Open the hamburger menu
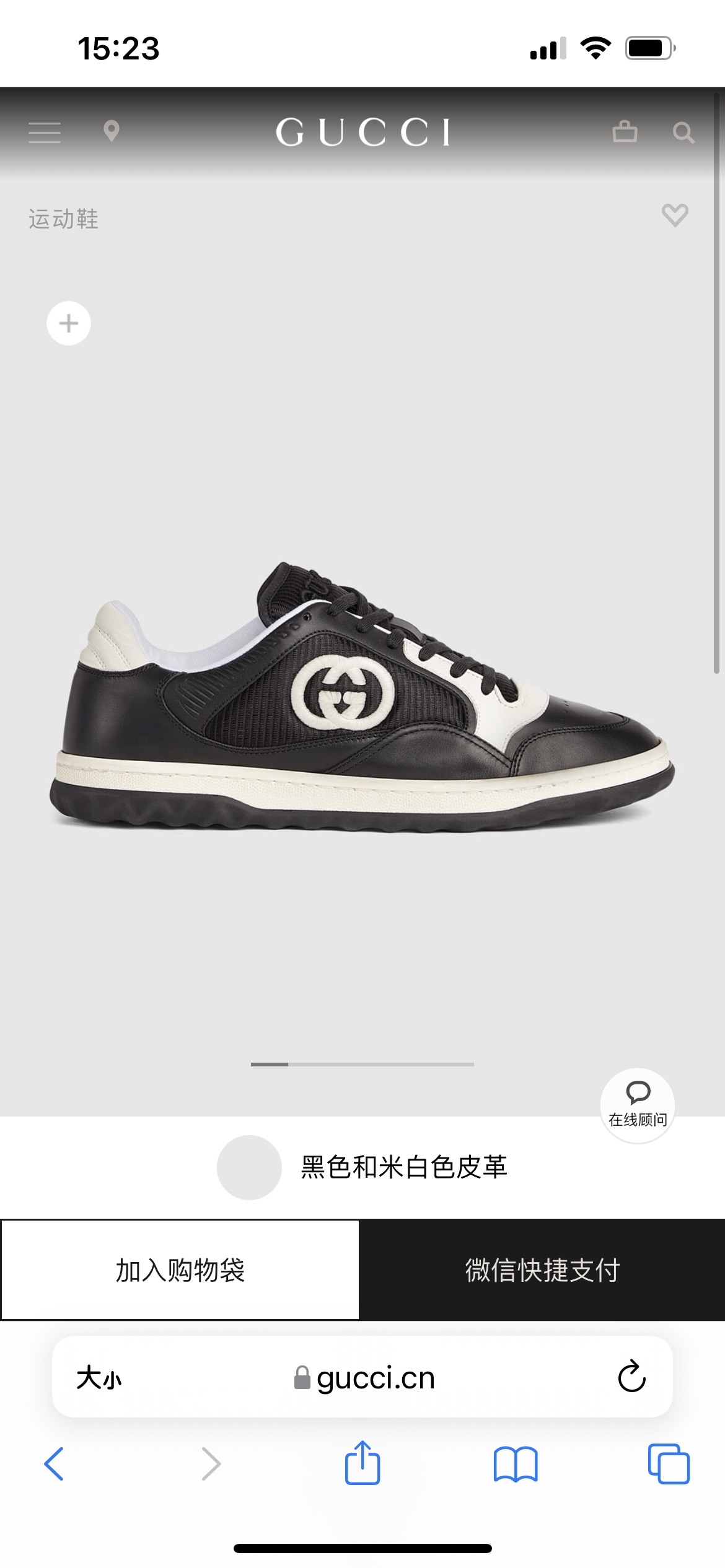Screen dimensions: 725x1568 point(45,133)
